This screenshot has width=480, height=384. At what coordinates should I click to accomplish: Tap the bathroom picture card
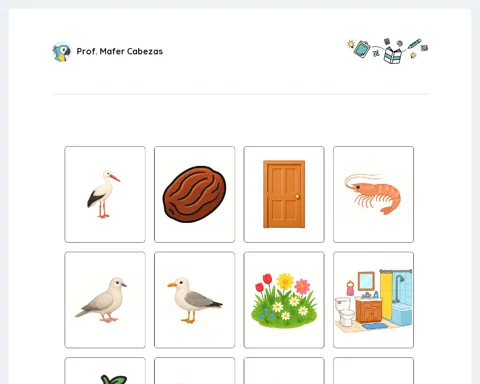click(373, 300)
